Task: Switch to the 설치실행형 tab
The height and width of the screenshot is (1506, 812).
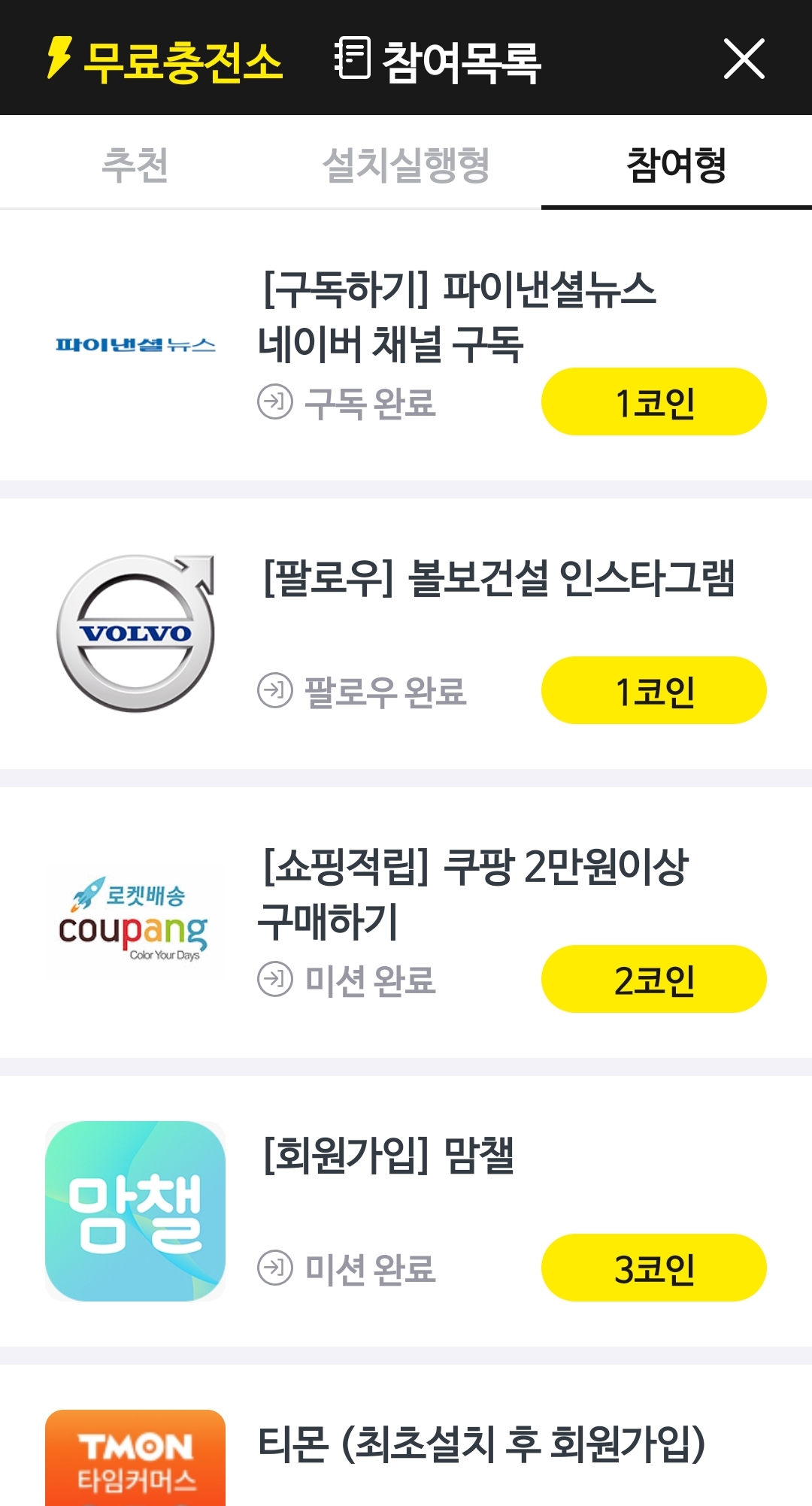Action: (x=406, y=165)
